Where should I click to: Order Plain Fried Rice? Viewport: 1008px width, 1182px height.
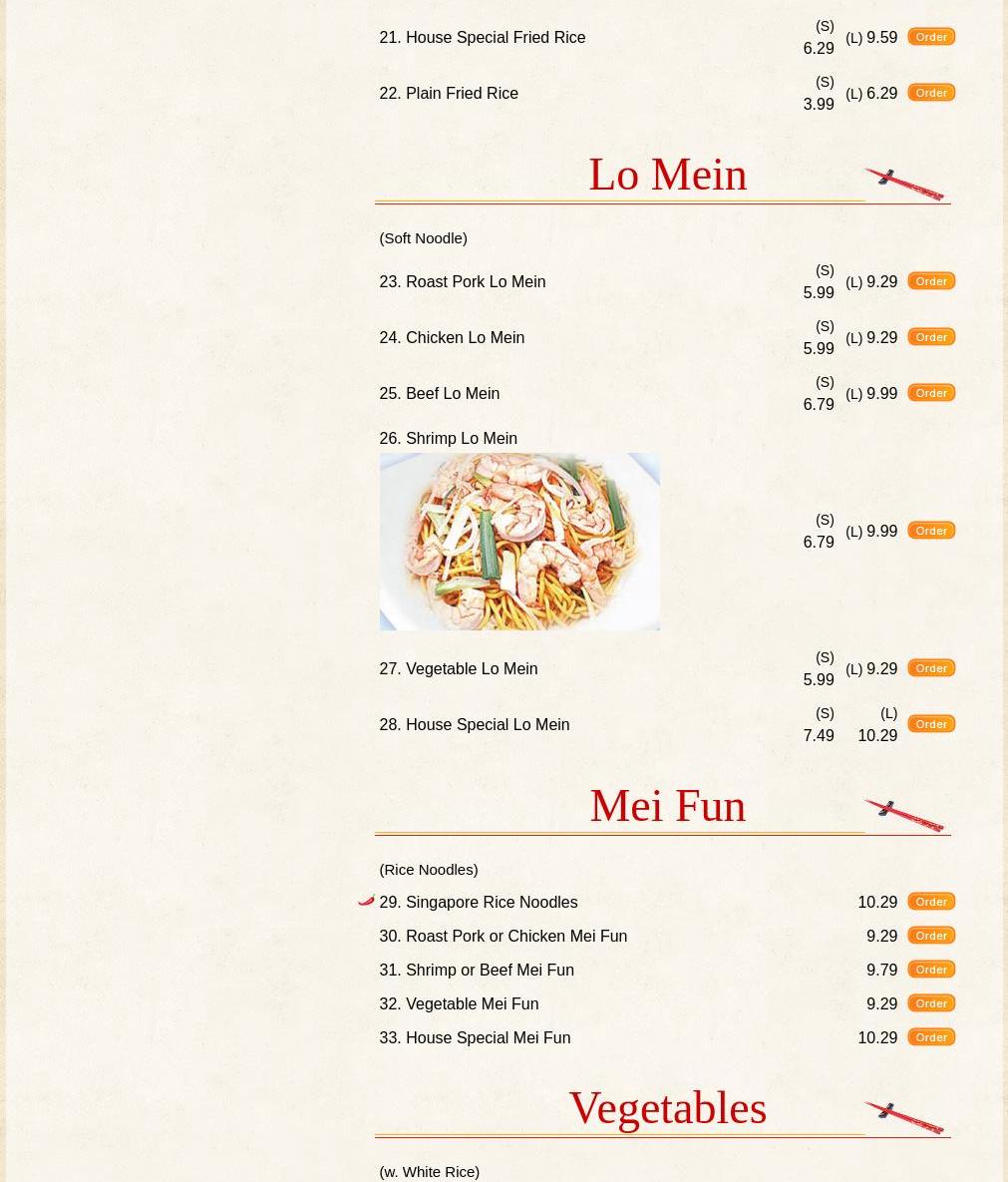pyautogui.click(x=930, y=93)
